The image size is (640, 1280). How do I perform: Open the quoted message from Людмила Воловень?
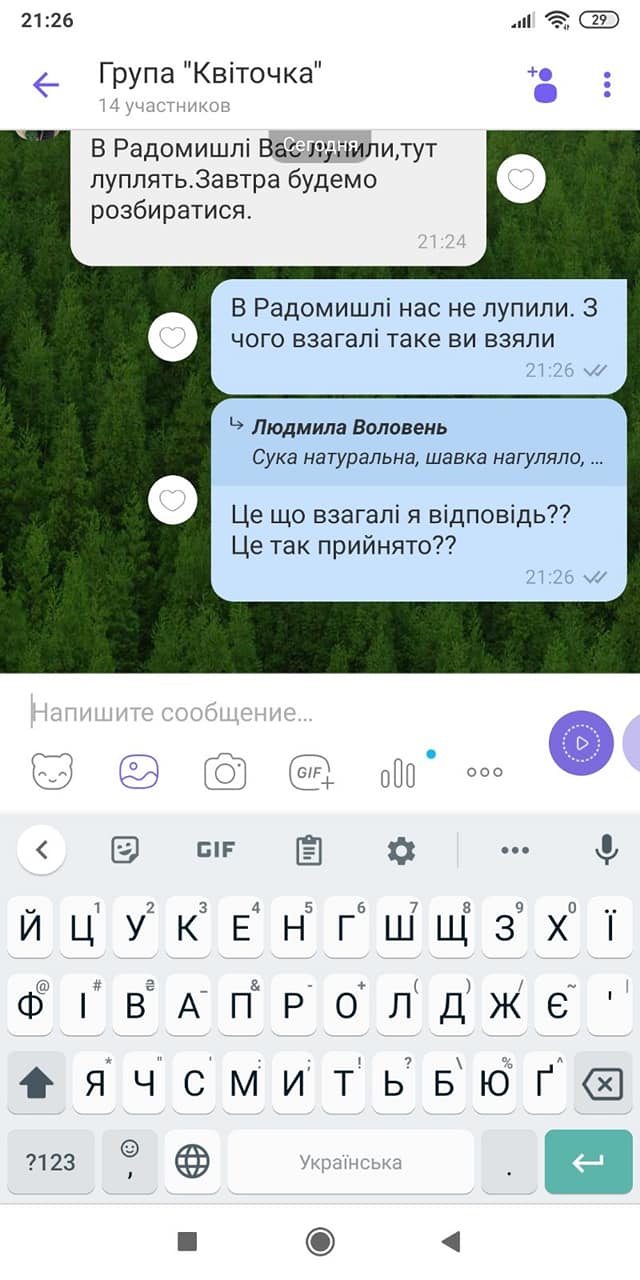pyautogui.click(x=418, y=443)
